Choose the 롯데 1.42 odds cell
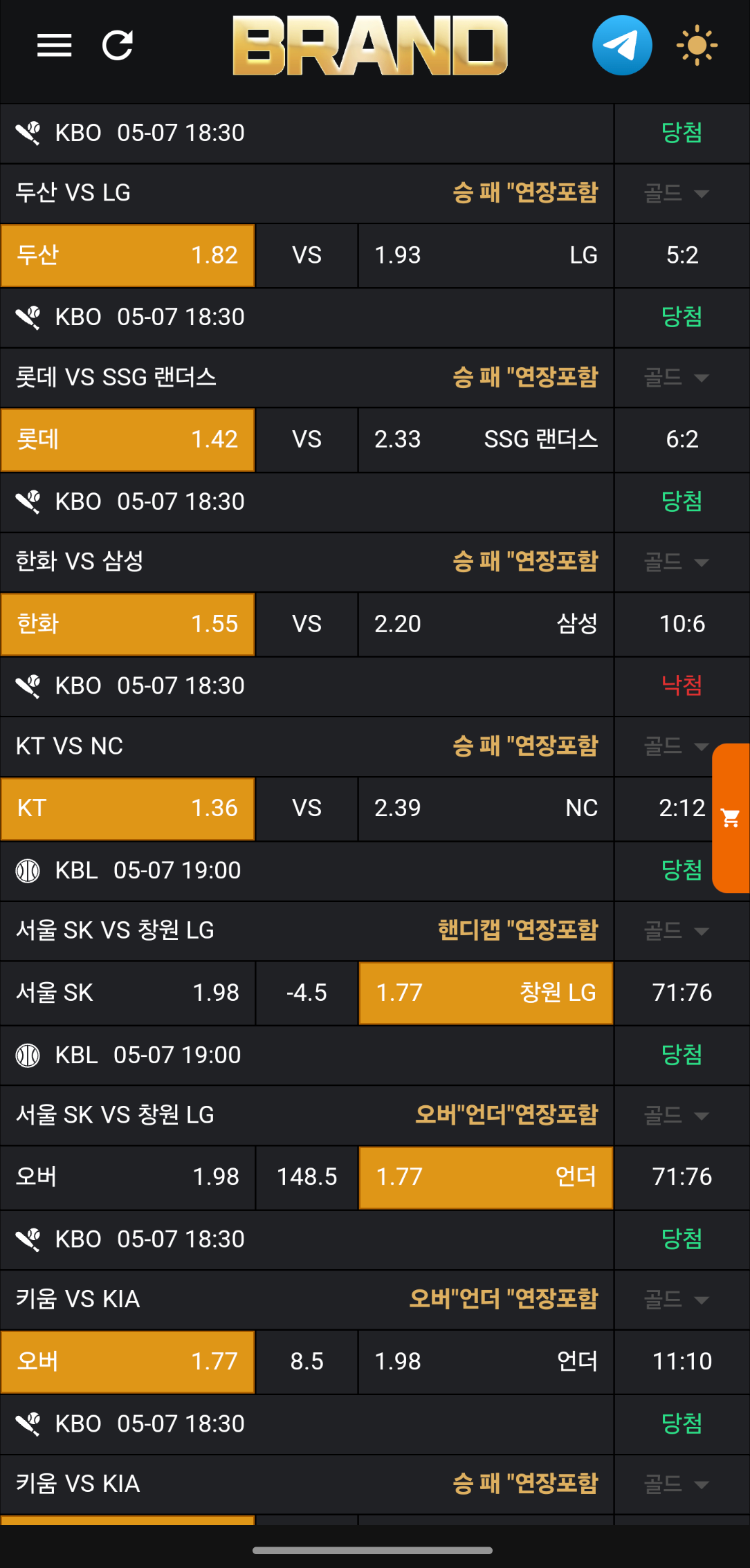The width and height of the screenshot is (750, 1568). point(128,440)
